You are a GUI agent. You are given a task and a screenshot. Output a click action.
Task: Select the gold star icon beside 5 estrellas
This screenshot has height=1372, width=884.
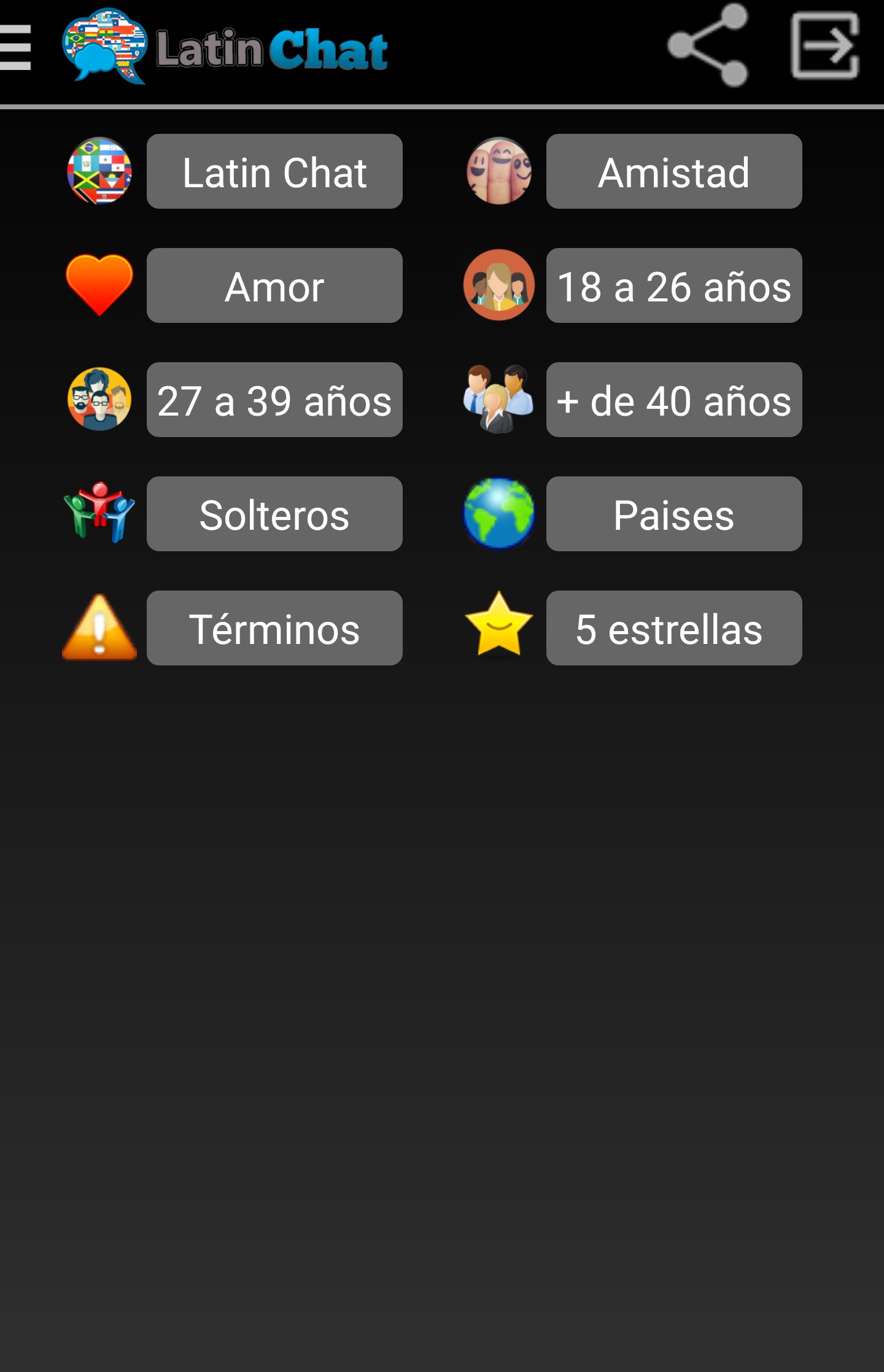pos(498,627)
